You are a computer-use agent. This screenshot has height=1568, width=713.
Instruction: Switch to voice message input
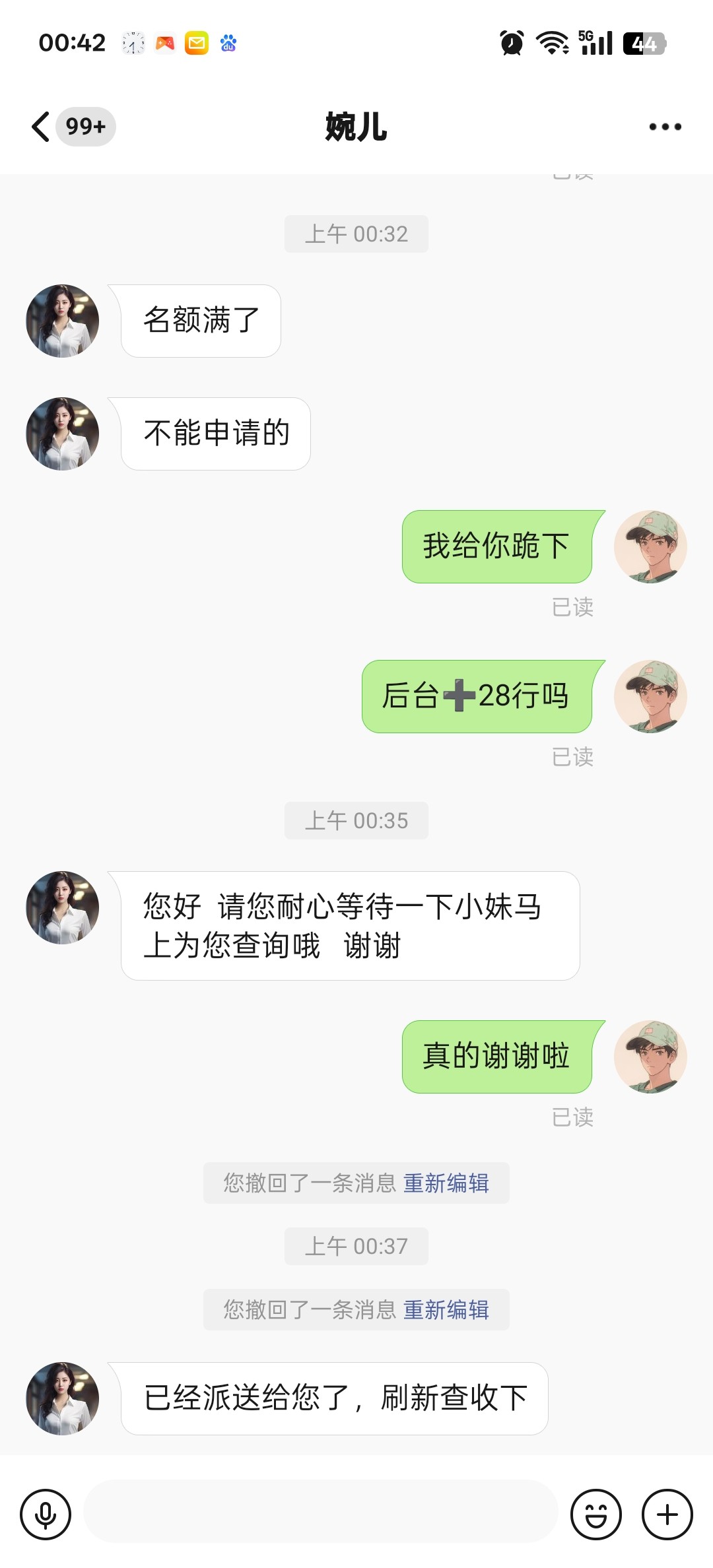pos(46,1515)
